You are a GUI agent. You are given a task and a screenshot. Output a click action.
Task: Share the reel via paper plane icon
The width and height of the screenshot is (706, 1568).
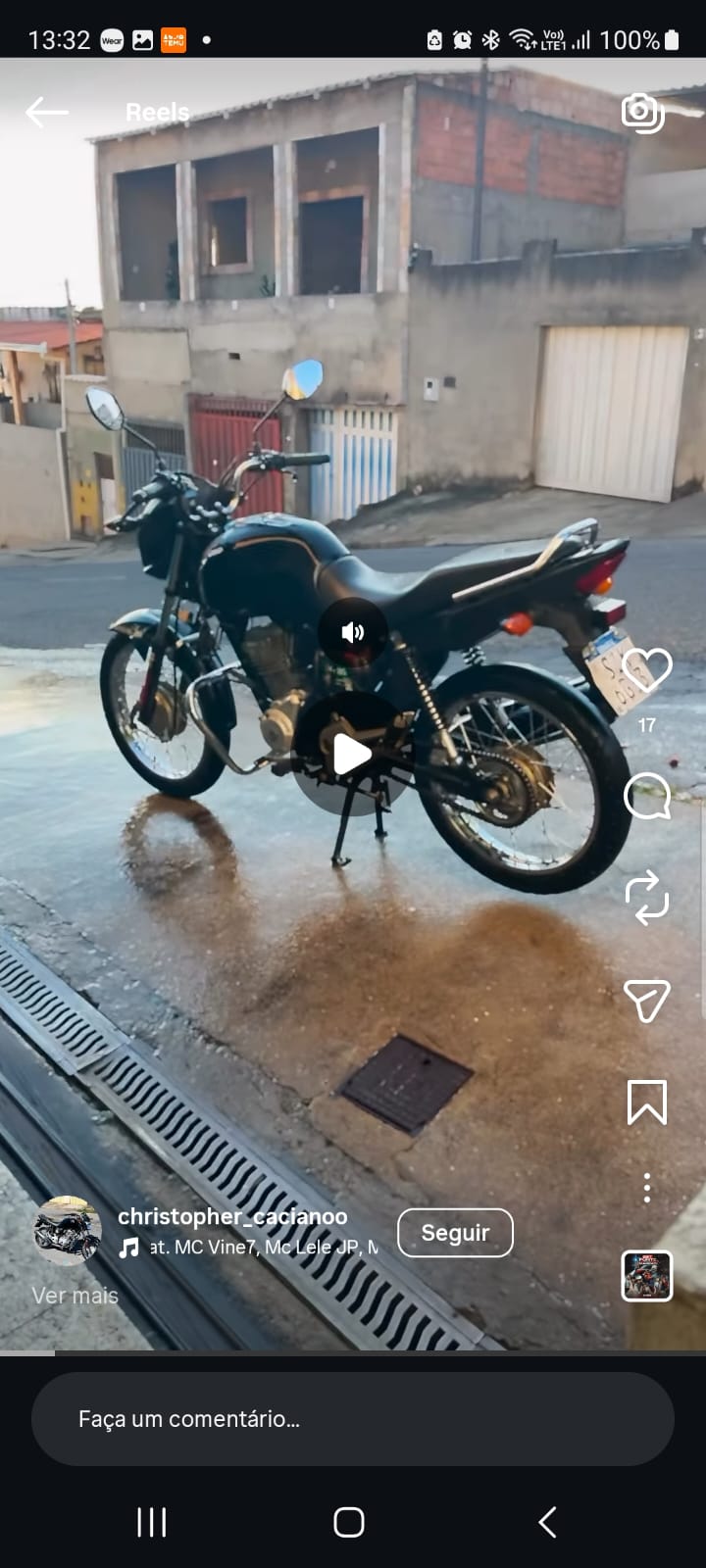pos(647,1001)
